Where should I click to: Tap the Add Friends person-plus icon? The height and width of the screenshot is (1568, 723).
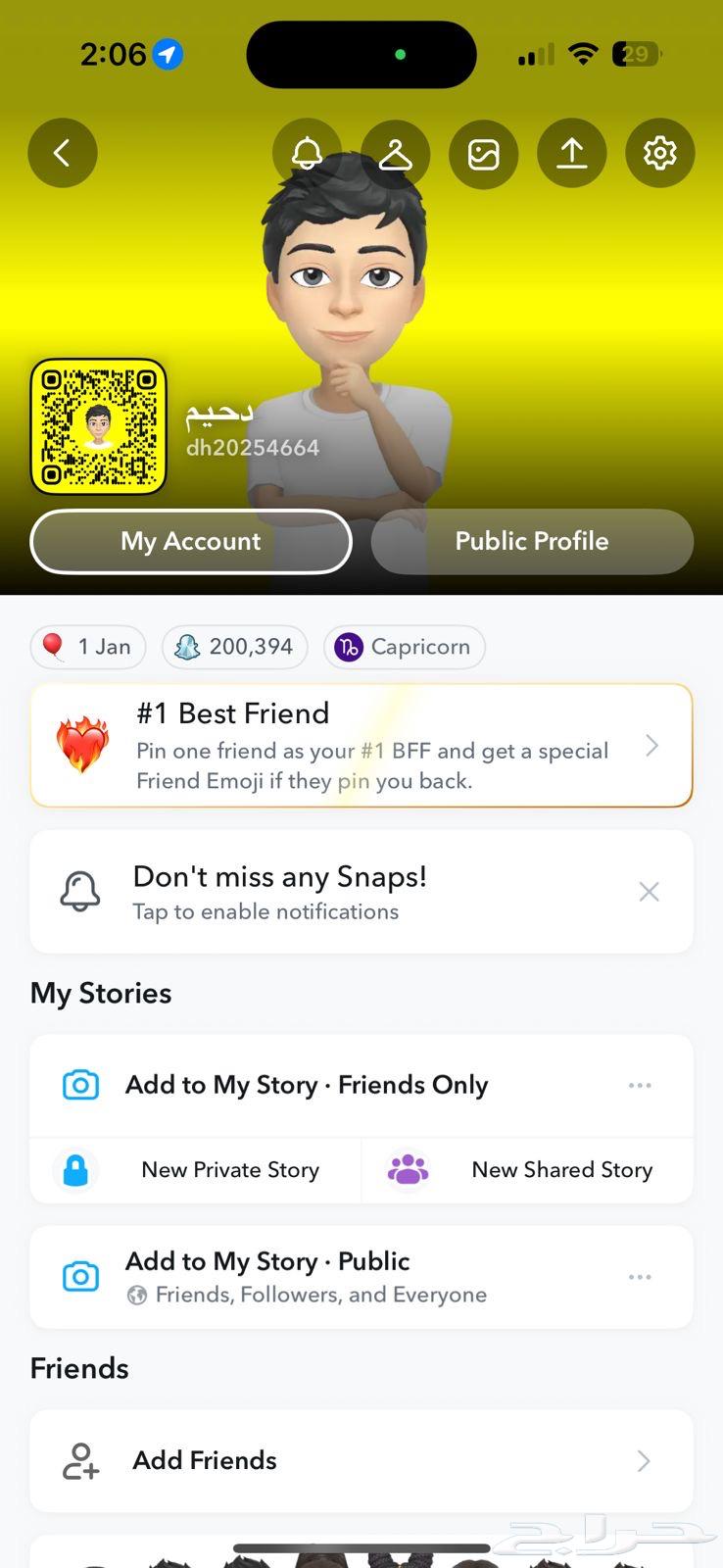pyautogui.click(x=78, y=1461)
